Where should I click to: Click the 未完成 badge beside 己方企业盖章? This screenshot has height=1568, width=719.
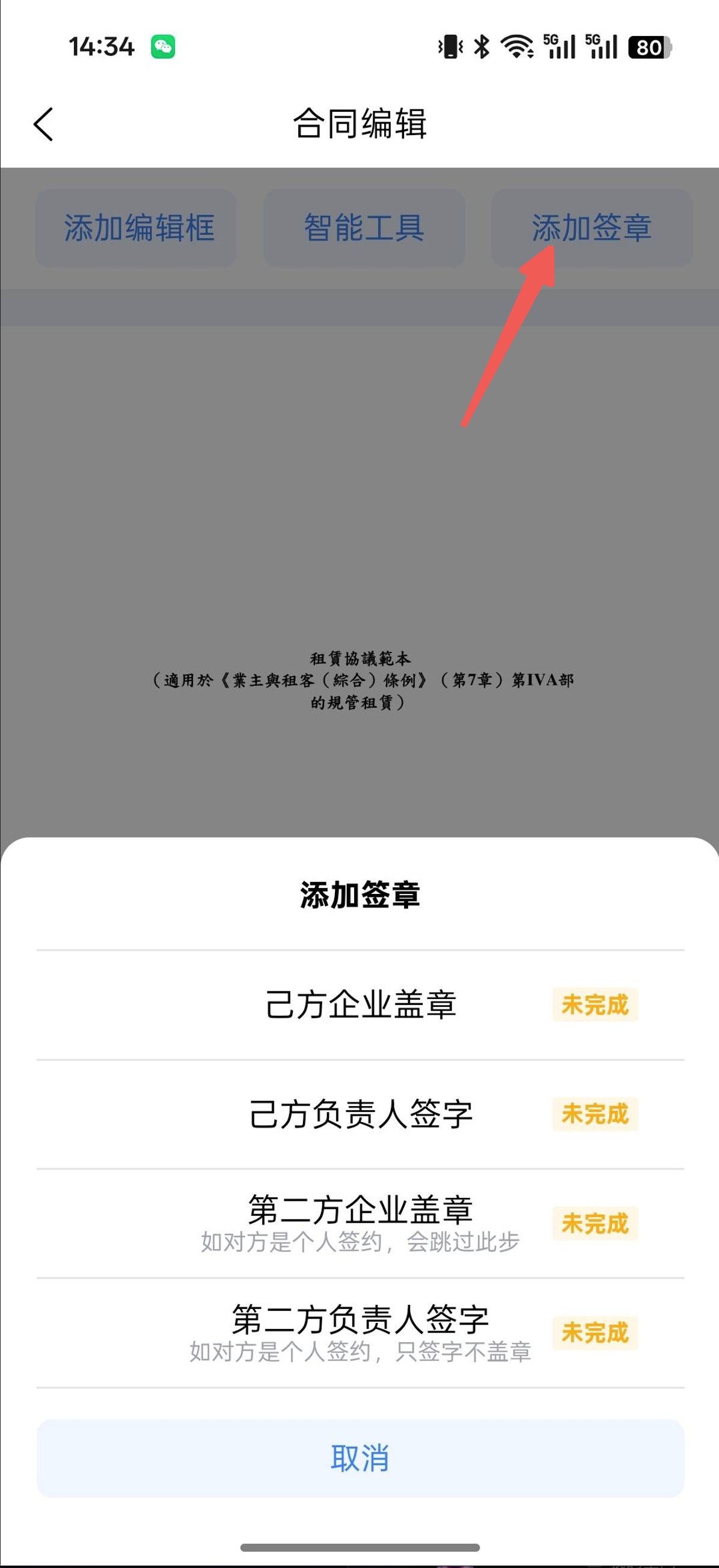(596, 1004)
